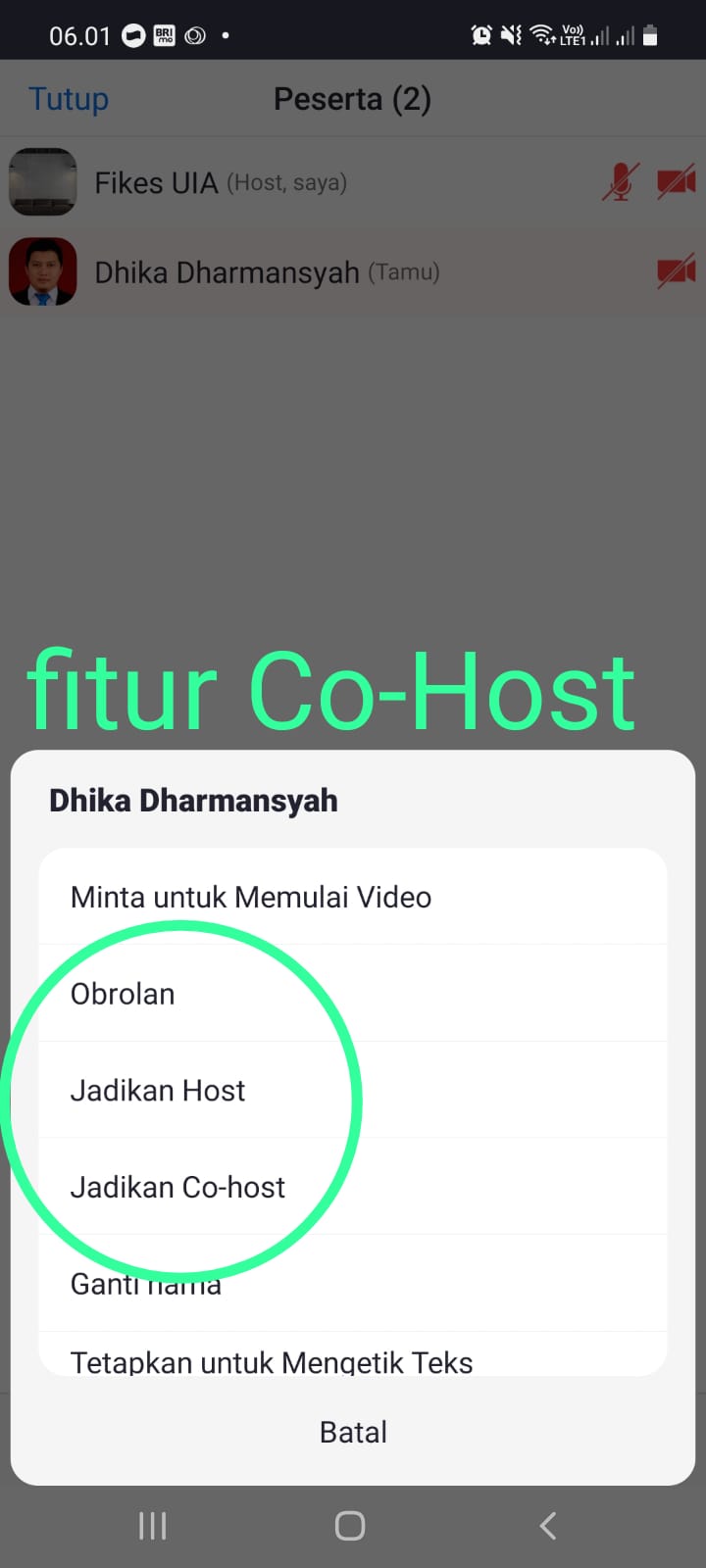Select Jadikan Co-host option
Viewport: 706px width, 1568px height.
point(177,1187)
